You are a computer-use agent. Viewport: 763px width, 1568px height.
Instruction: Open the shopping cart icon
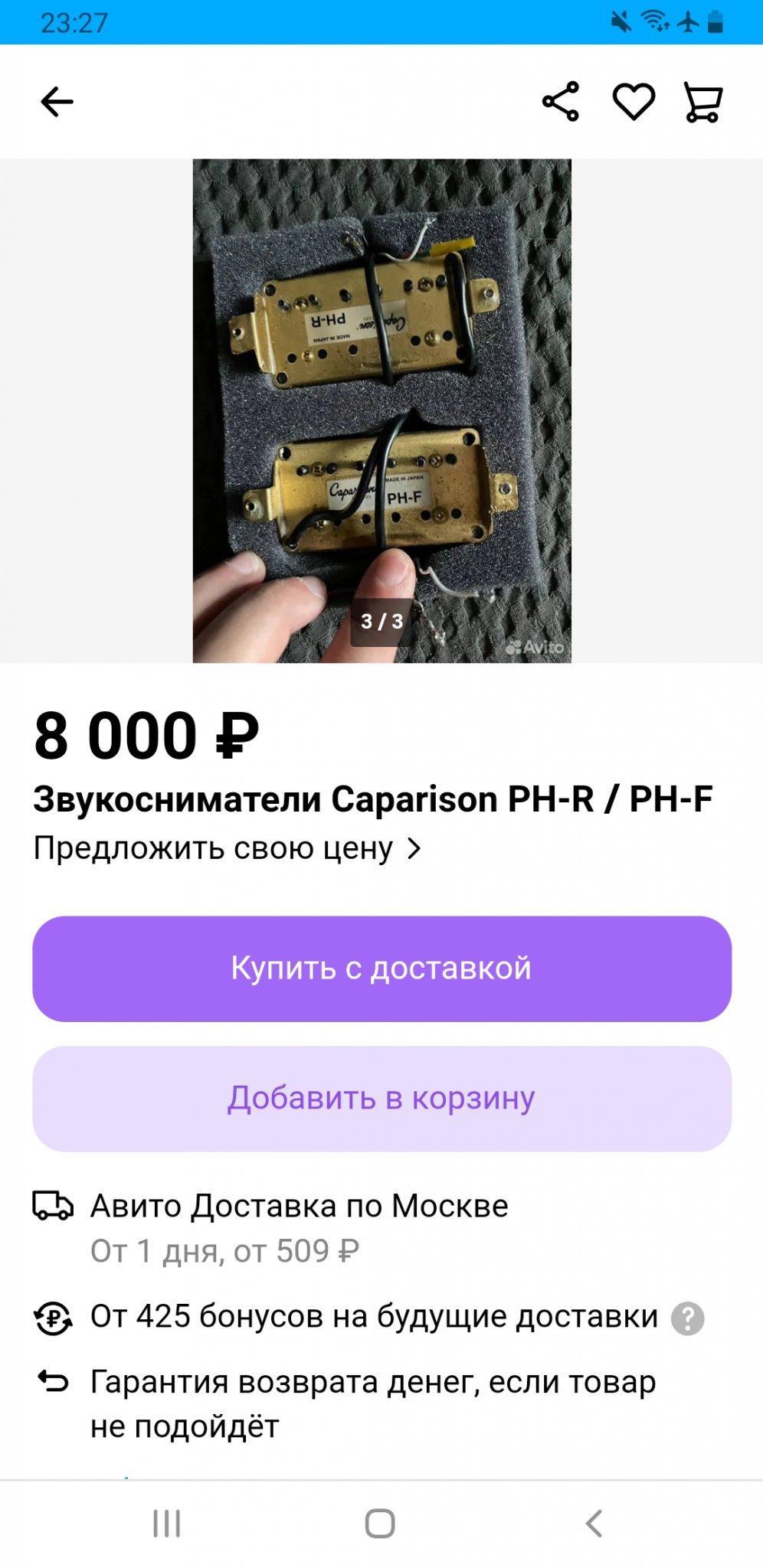tap(703, 102)
